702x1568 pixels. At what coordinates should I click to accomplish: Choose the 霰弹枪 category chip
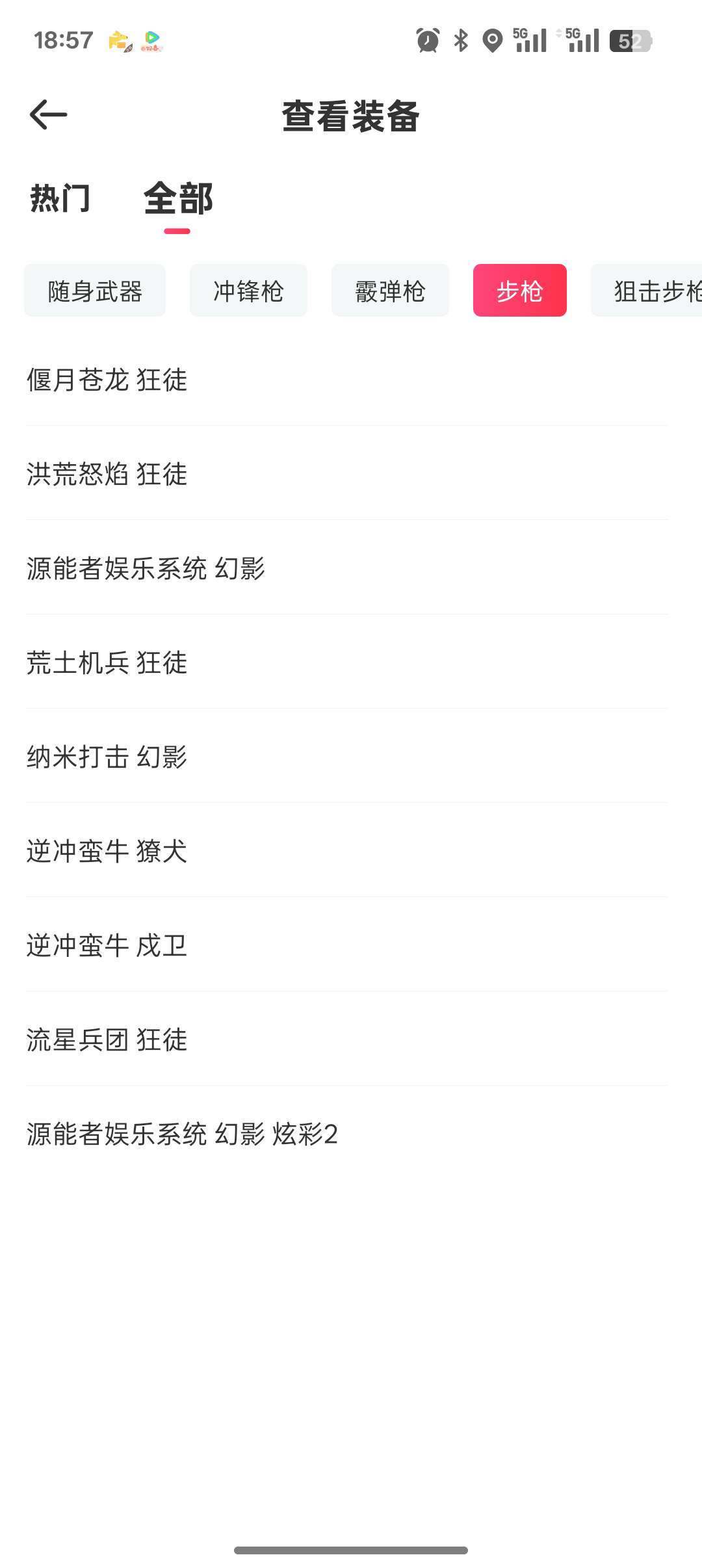click(390, 291)
